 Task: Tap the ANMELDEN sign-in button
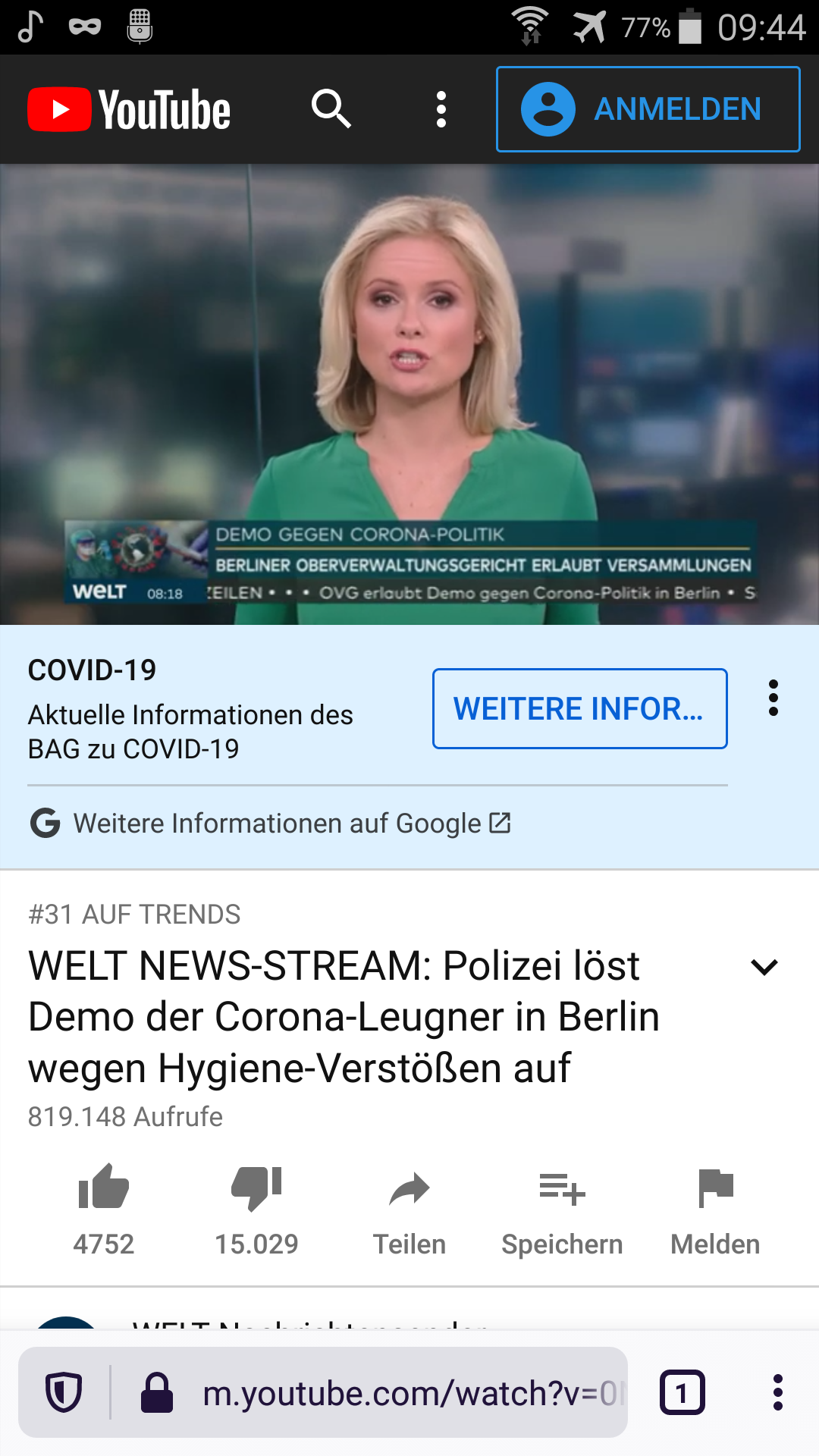point(648,109)
